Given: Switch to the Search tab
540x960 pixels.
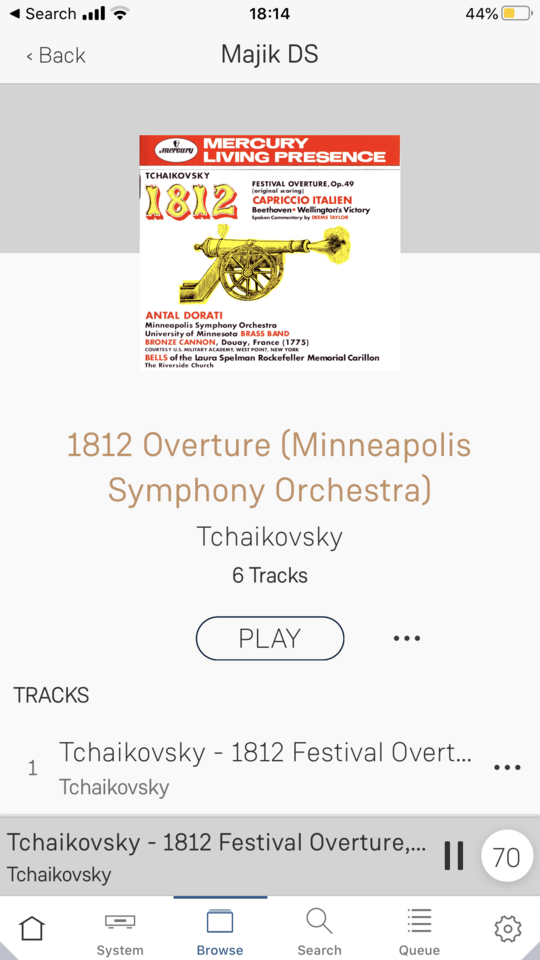Looking at the screenshot, I should [319, 933].
